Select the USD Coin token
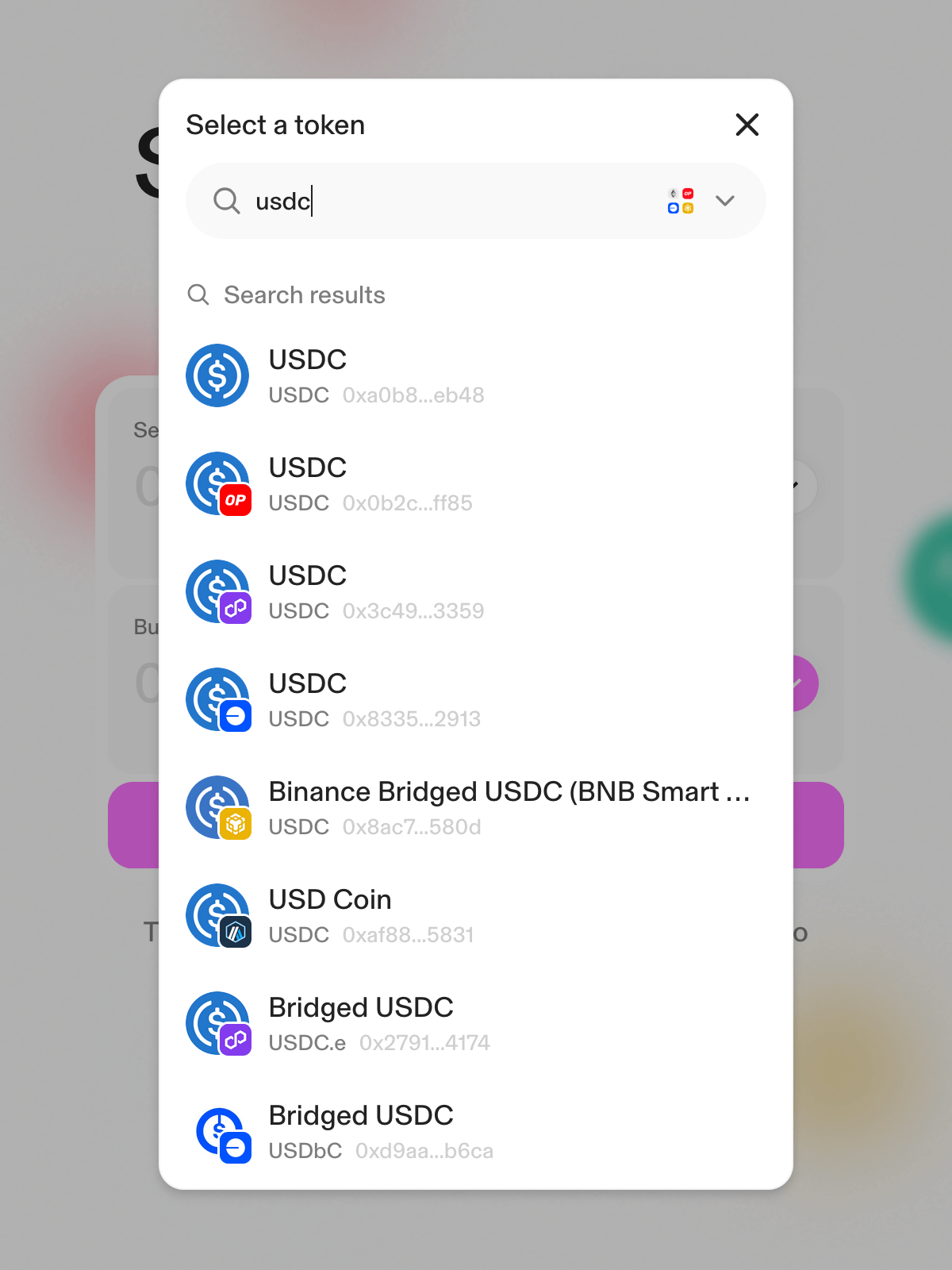 pyautogui.click(x=474, y=915)
